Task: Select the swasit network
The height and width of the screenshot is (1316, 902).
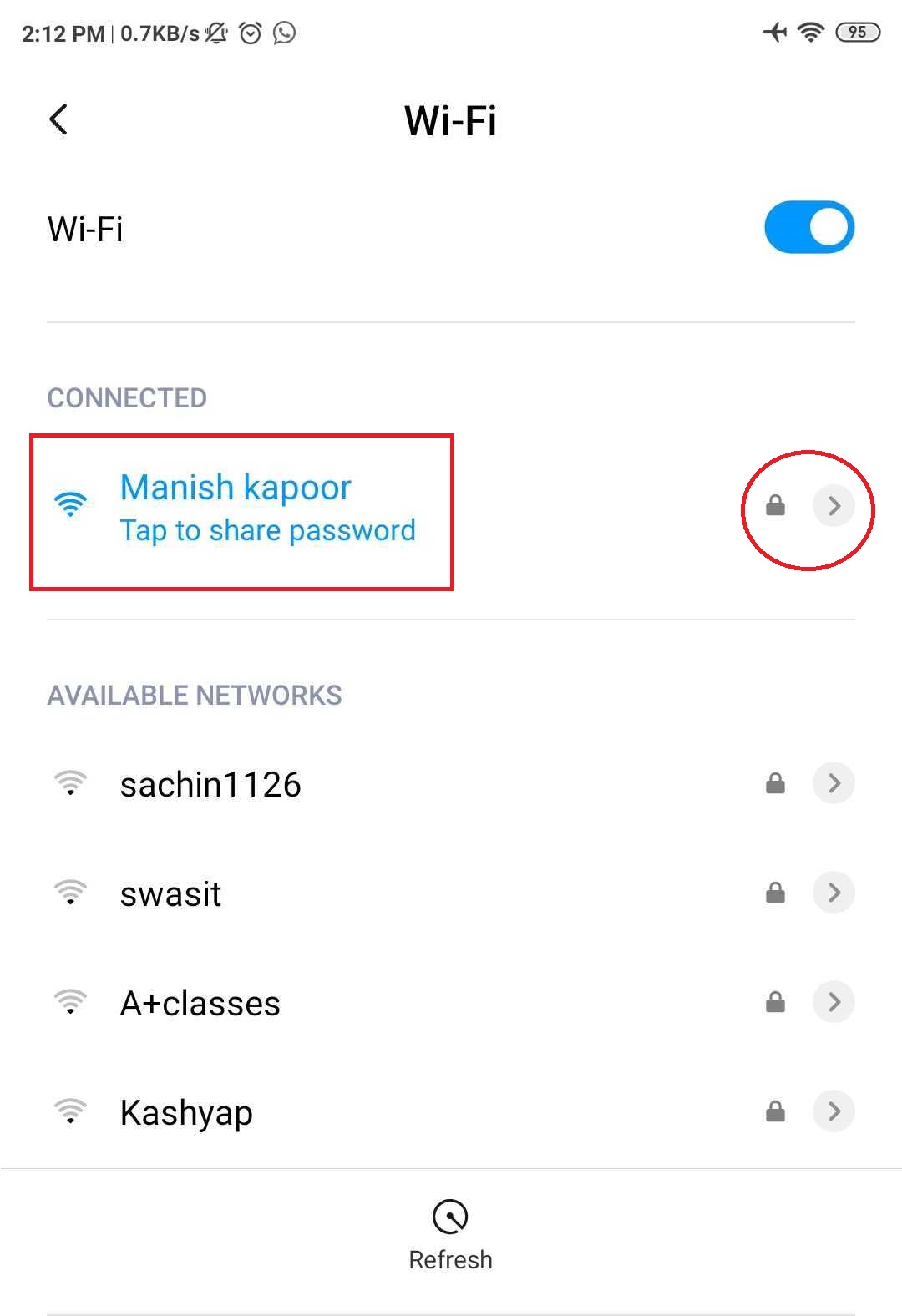Action: [x=170, y=893]
